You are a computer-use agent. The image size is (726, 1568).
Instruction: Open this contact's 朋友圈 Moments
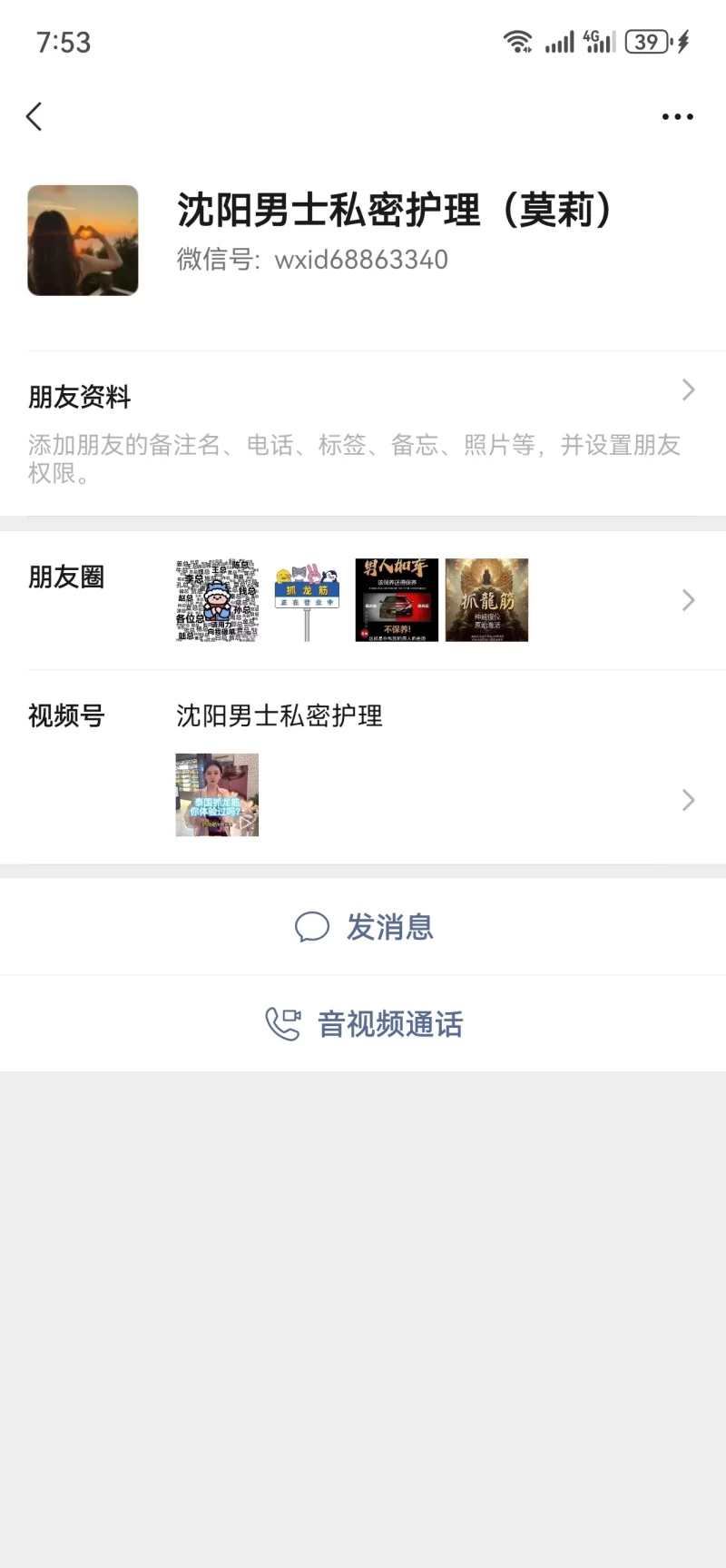(363, 600)
